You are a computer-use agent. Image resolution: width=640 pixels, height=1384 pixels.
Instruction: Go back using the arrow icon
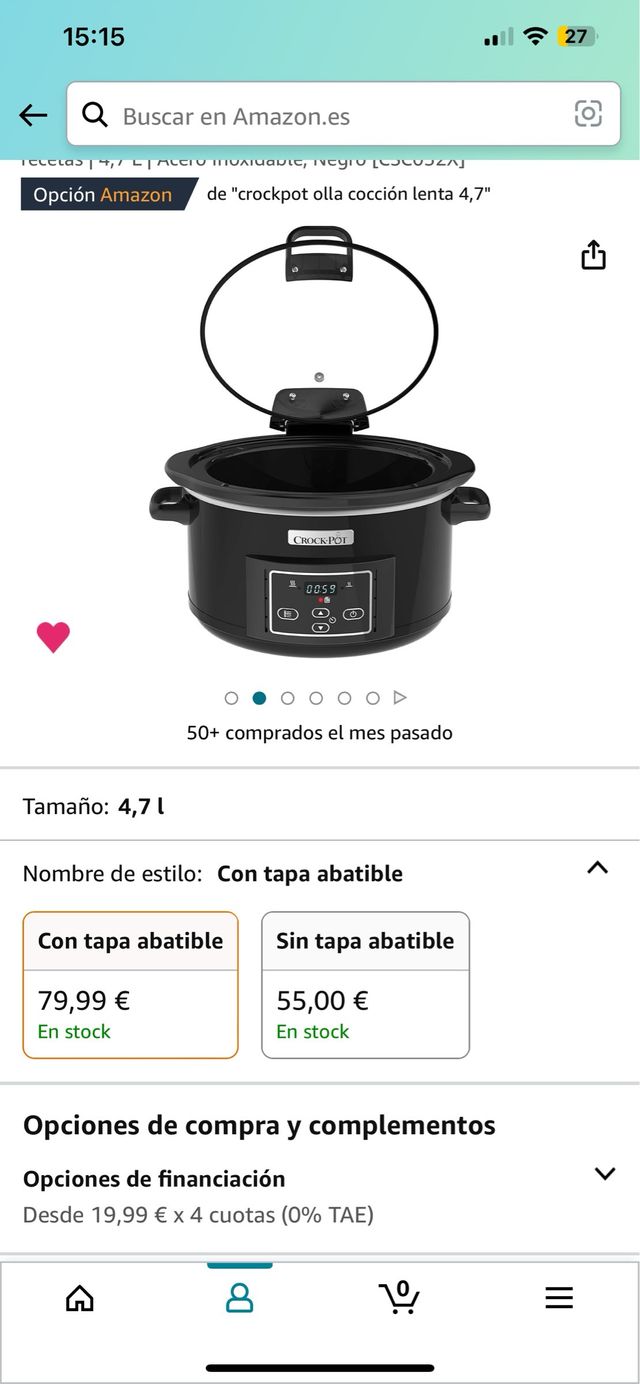tap(33, 115)
